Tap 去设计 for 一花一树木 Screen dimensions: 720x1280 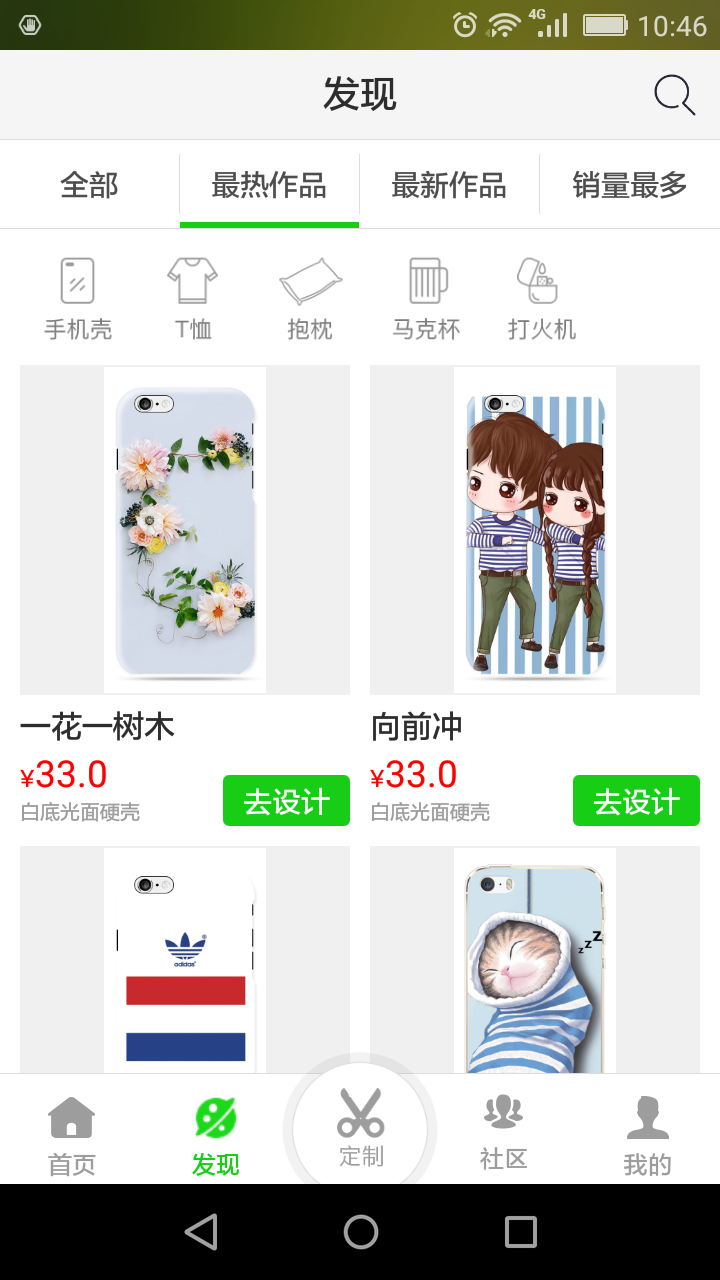(286, 801)
